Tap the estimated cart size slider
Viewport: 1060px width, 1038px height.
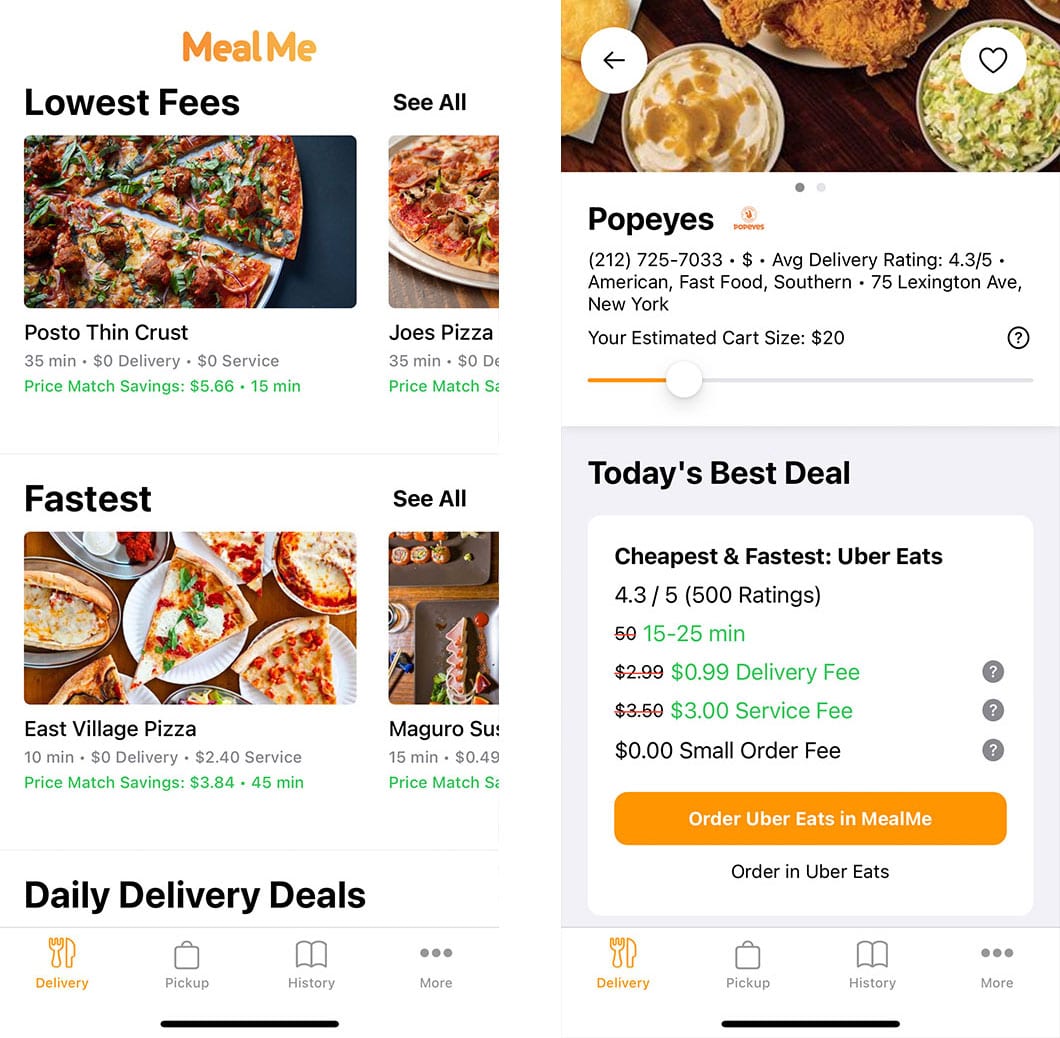pos(684,380)
